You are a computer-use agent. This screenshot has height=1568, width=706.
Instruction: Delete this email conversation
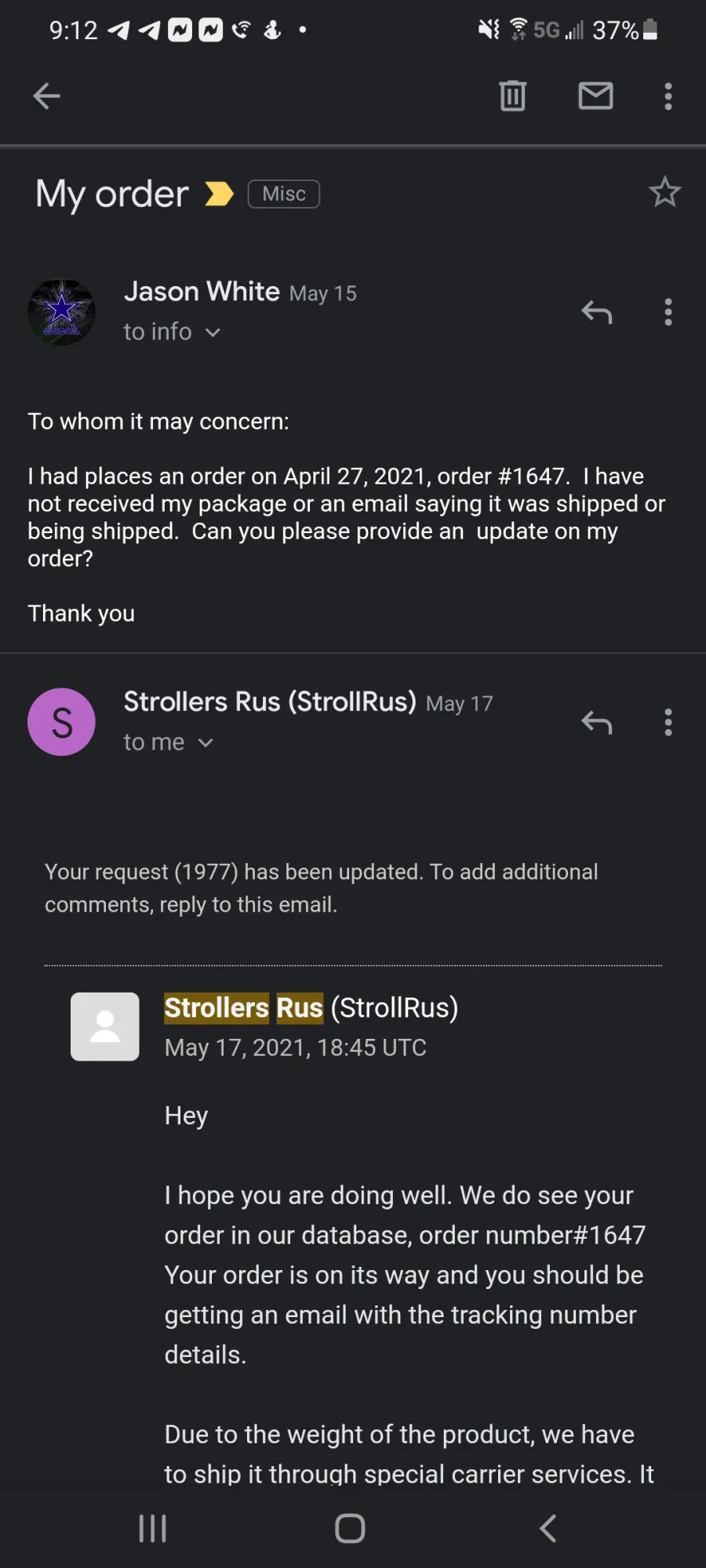[512, 96]
